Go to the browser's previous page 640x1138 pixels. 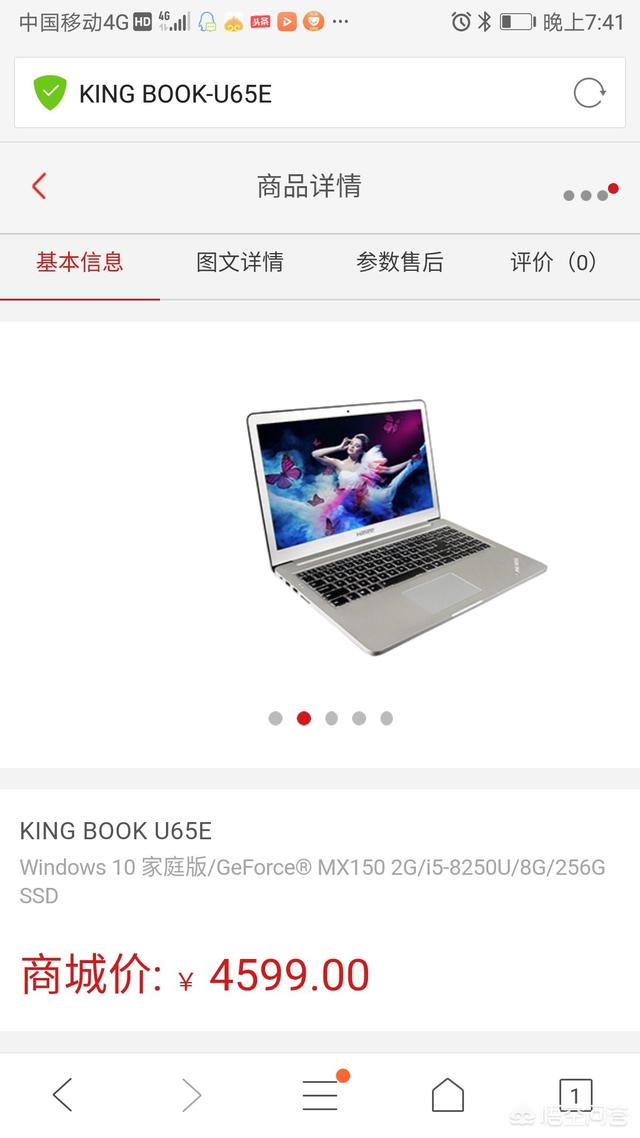coord(63,1094)
